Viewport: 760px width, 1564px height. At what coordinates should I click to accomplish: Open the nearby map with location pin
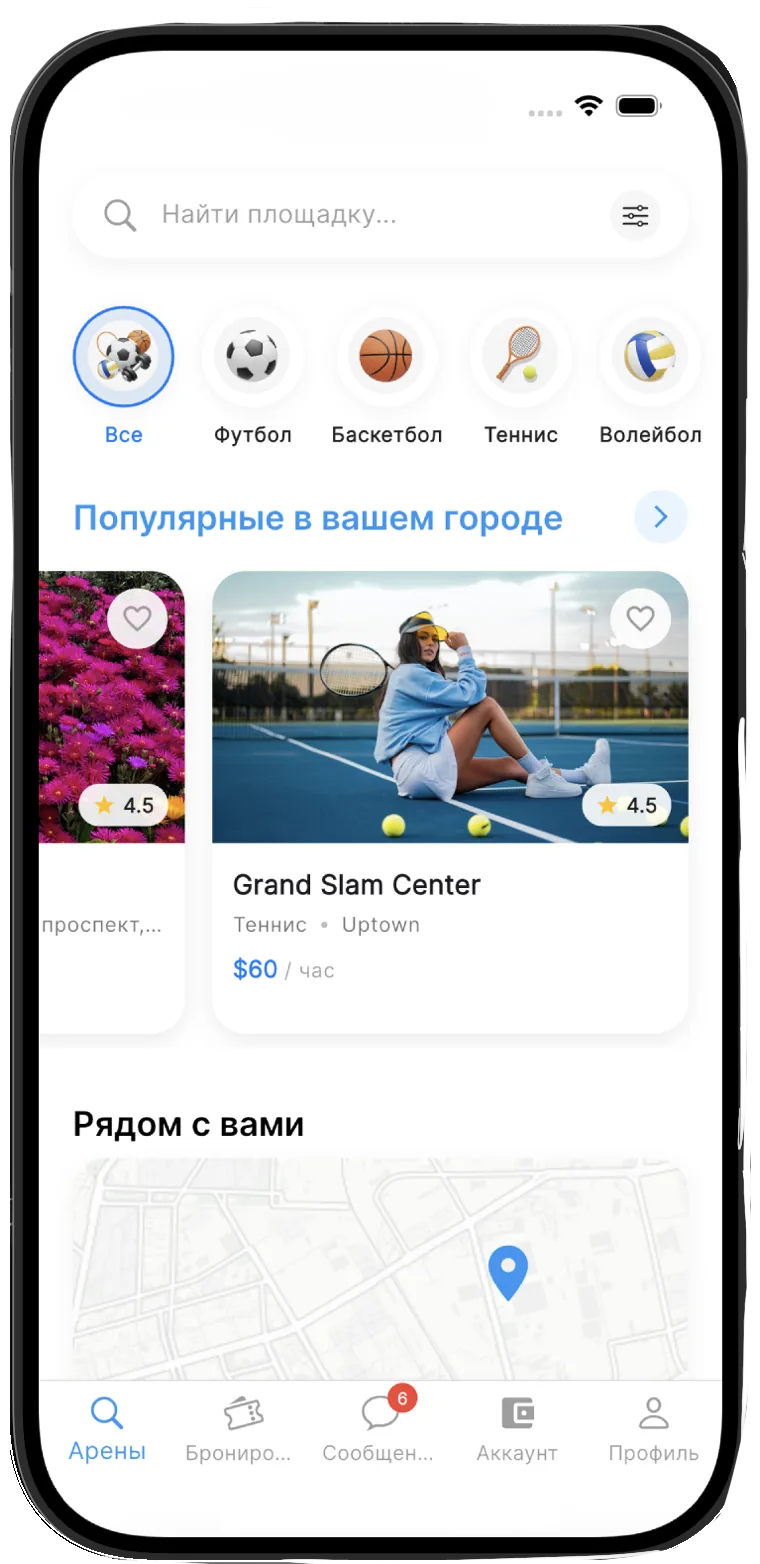pyautogui.click(x=380, y=1268)
